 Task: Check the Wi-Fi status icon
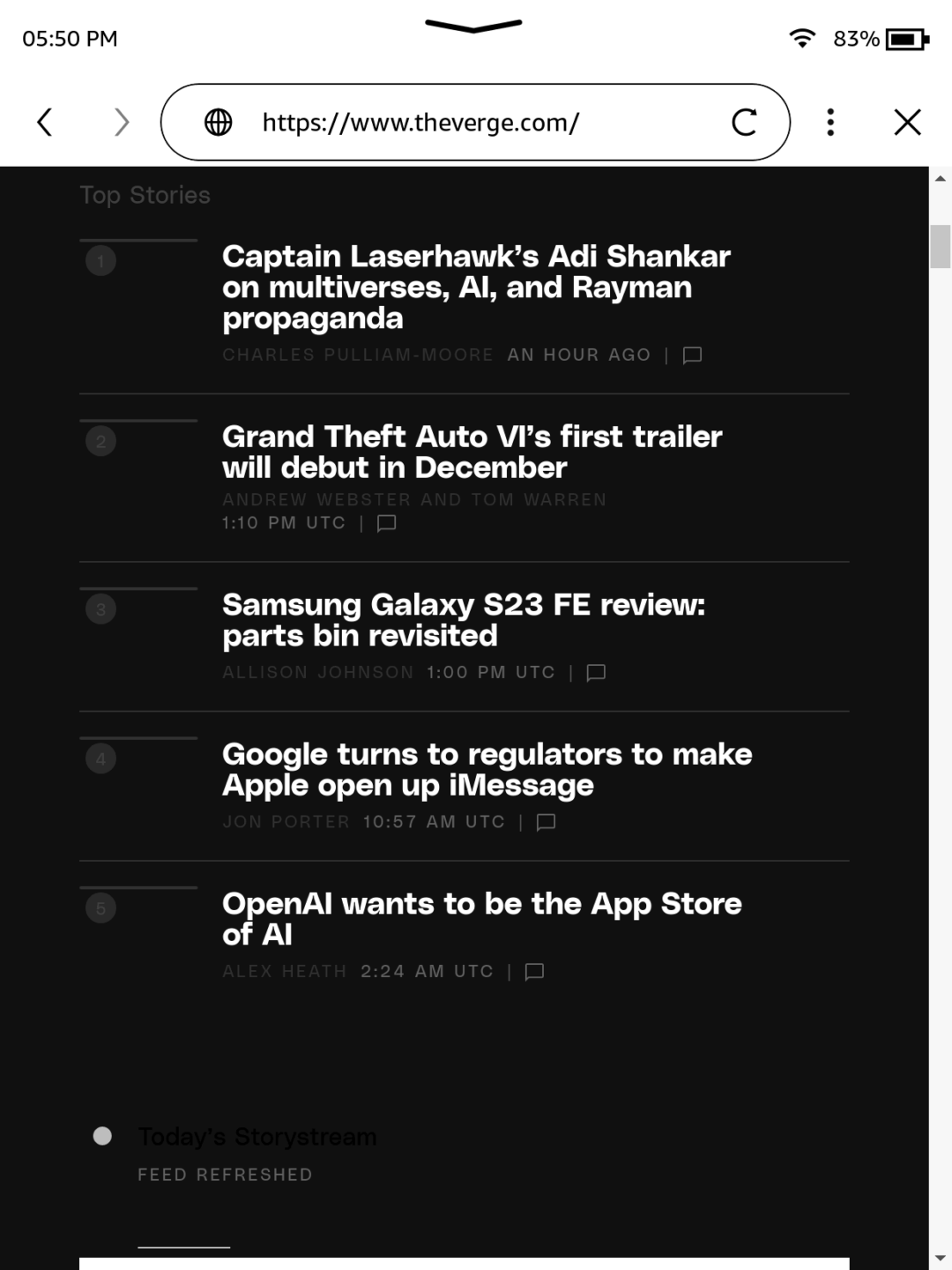pyautogui.click(x=803, y=39)
